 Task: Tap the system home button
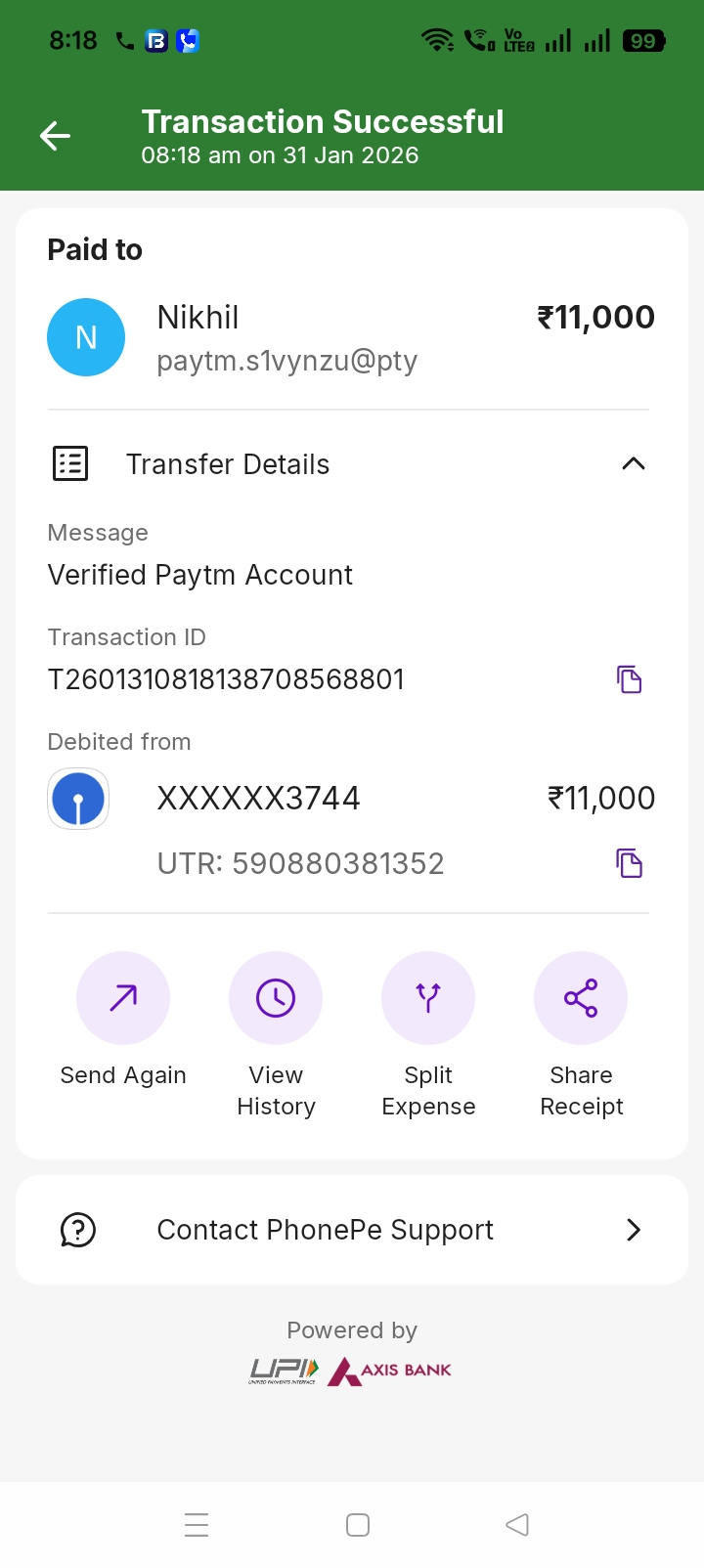coord(358,1525)
